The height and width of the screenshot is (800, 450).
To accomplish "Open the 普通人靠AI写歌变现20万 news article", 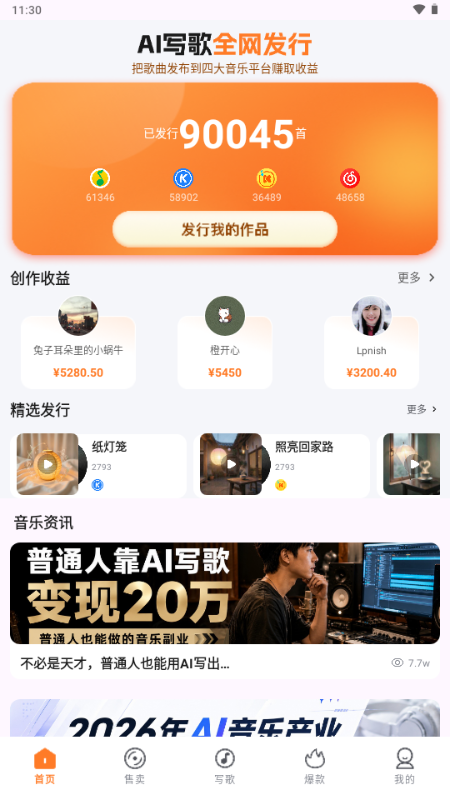I will (225, 610).
